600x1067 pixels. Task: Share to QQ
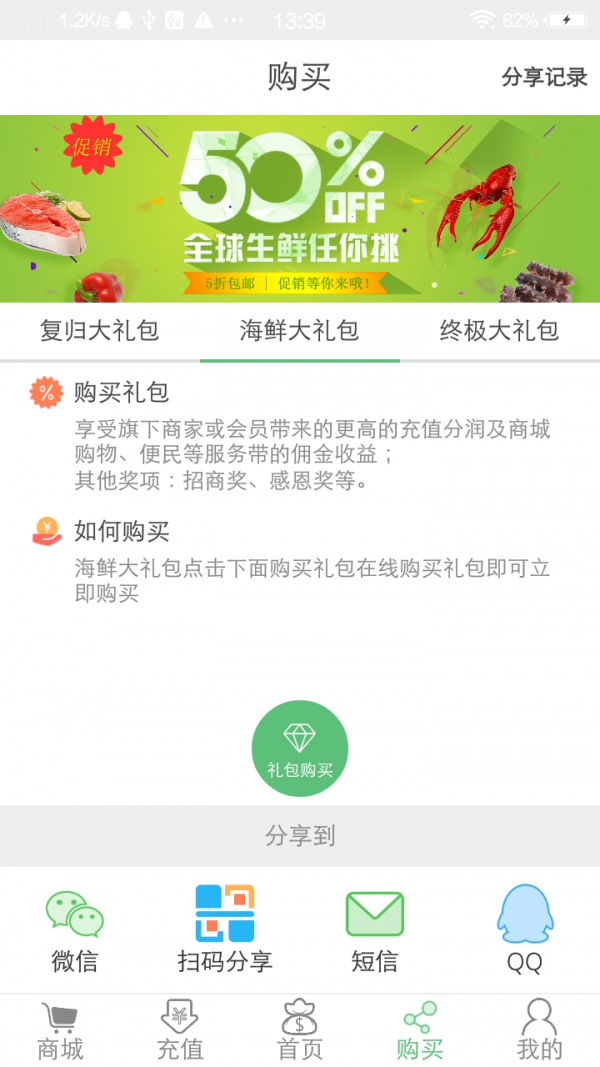pos(525,931)
